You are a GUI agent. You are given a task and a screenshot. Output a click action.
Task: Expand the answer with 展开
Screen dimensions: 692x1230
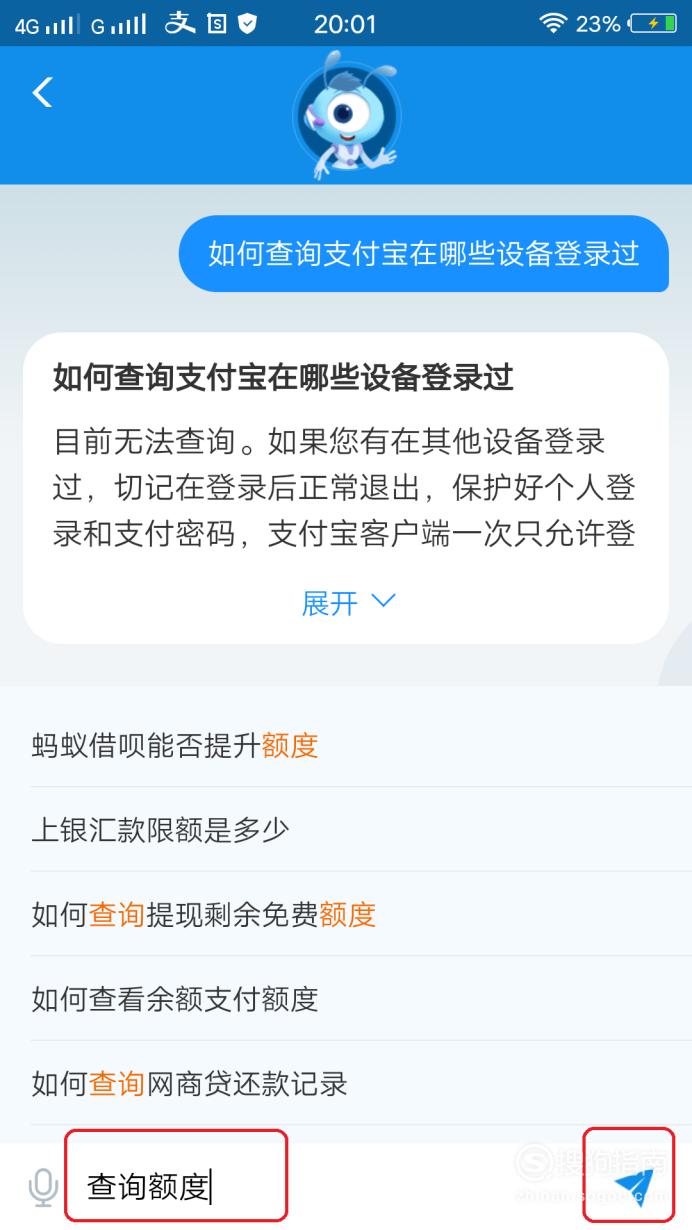point(347,602)
